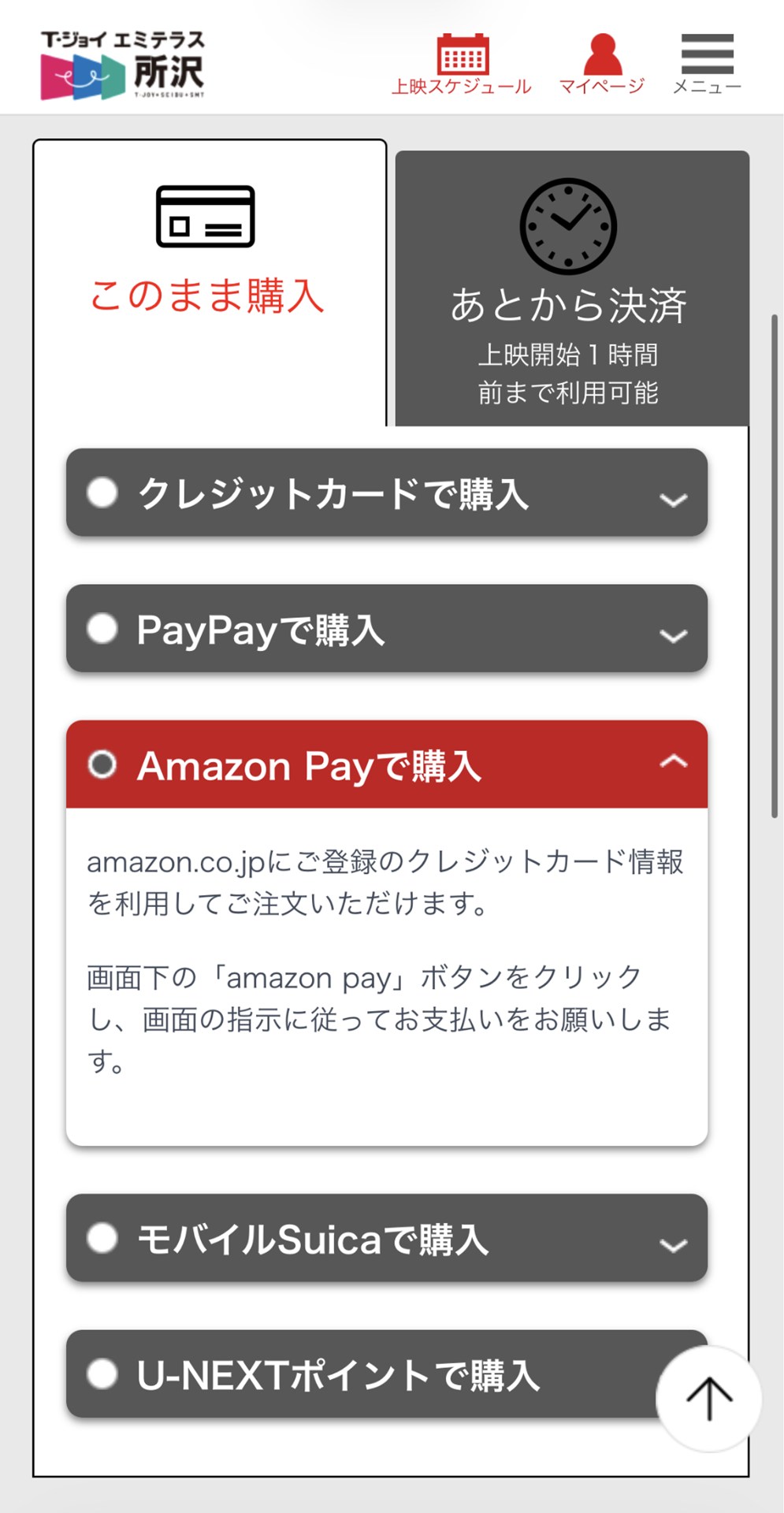Open the メニュー hamburger menu
Image resolution: width=784 pixels, height=1513 pixels.
[x=707, y=65]
